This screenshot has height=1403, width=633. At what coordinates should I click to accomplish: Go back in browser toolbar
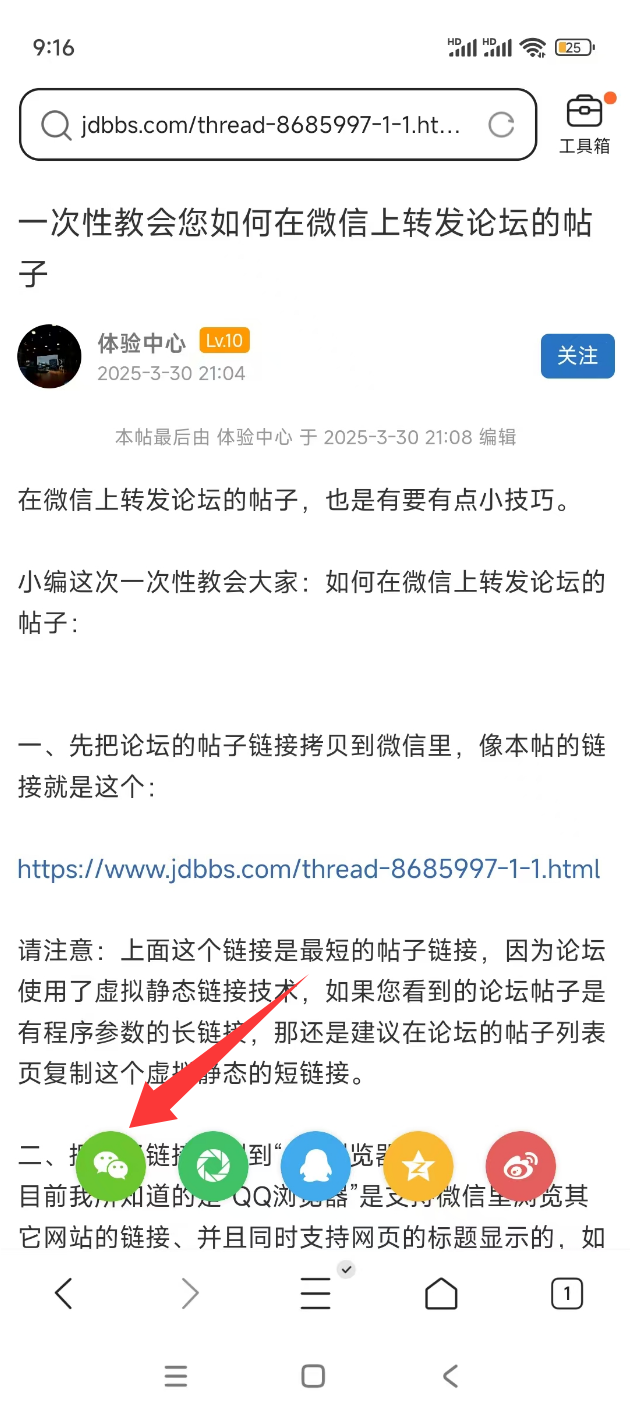point(63,1294)
